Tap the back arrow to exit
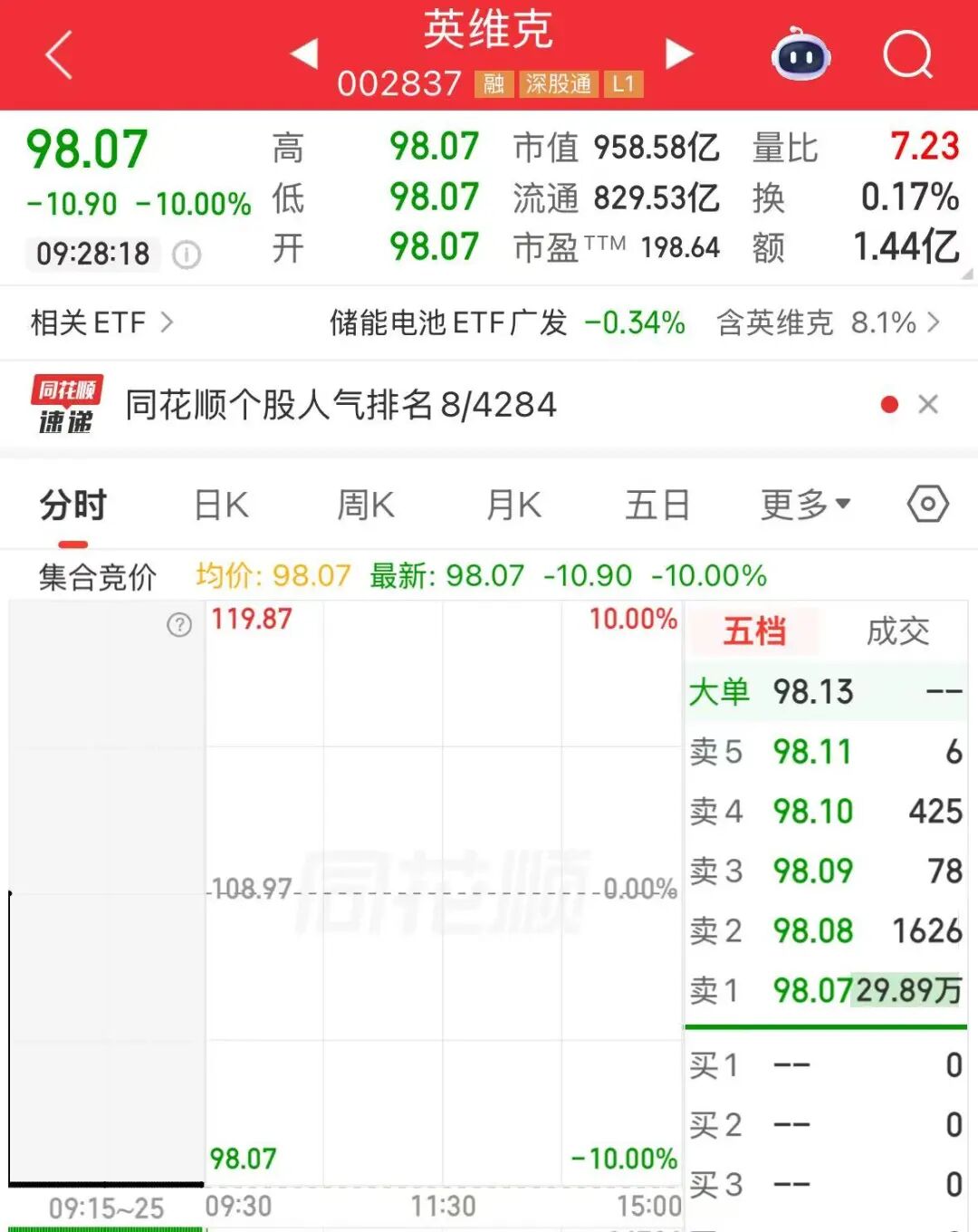Image resolution: width=978 pixels, height=1232 pixels. pyautogui.click(x=57, y=56)
